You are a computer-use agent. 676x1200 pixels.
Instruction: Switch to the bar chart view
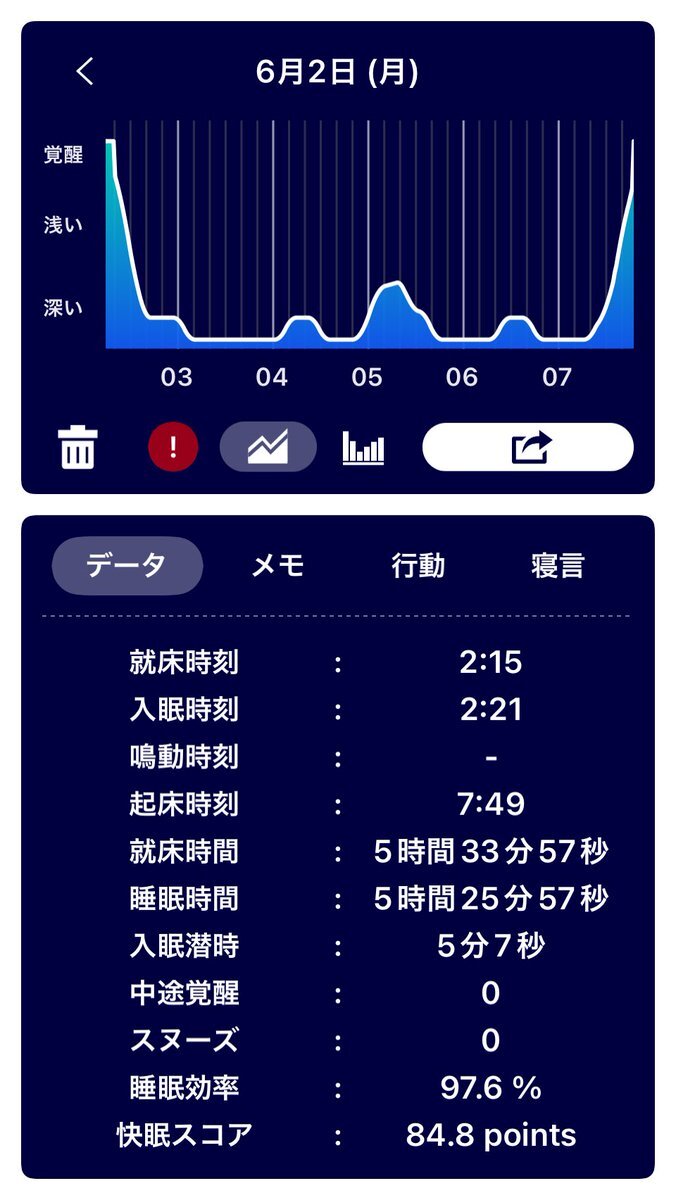tap(363, 447)
